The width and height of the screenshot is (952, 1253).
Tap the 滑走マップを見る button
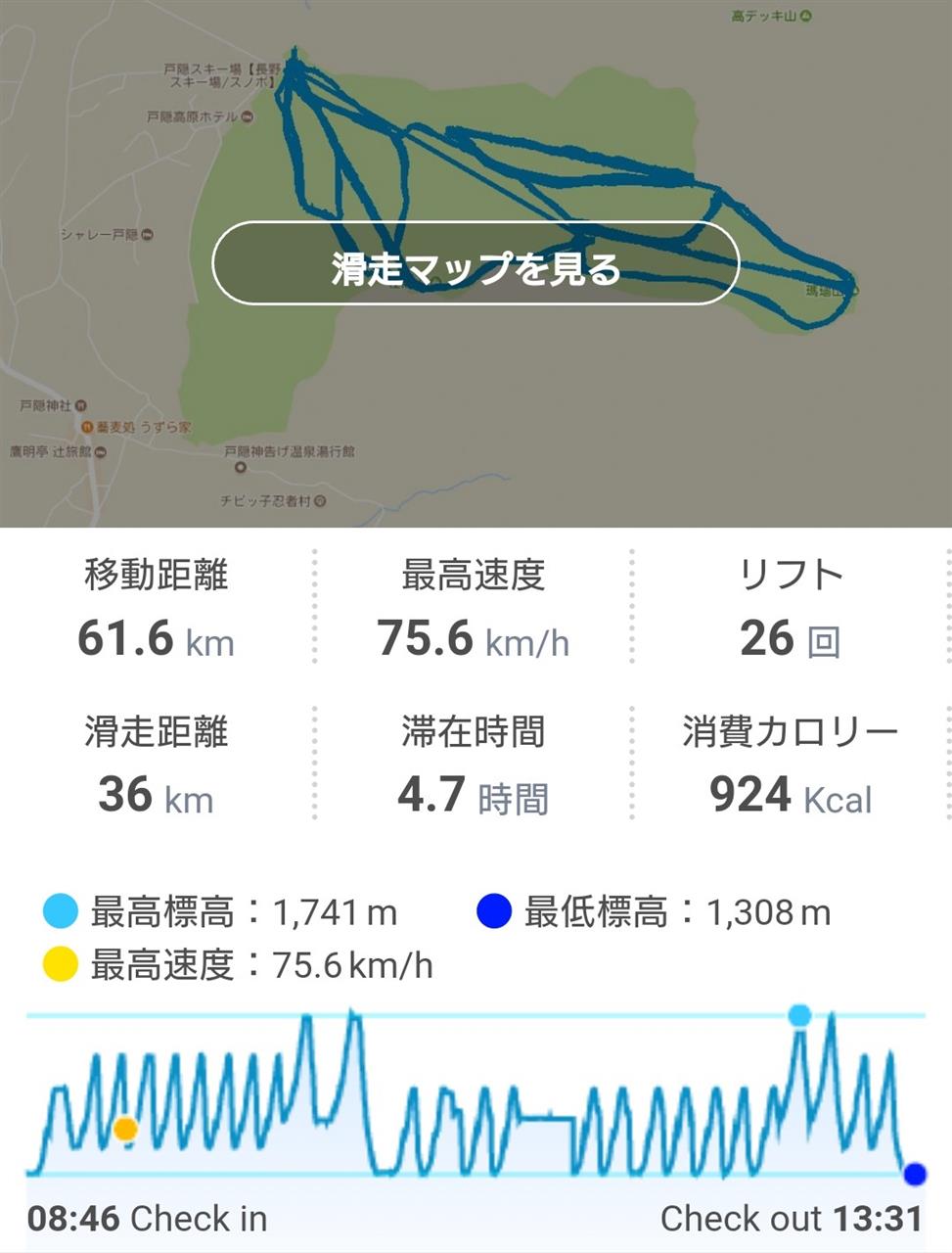coord(476,264)
